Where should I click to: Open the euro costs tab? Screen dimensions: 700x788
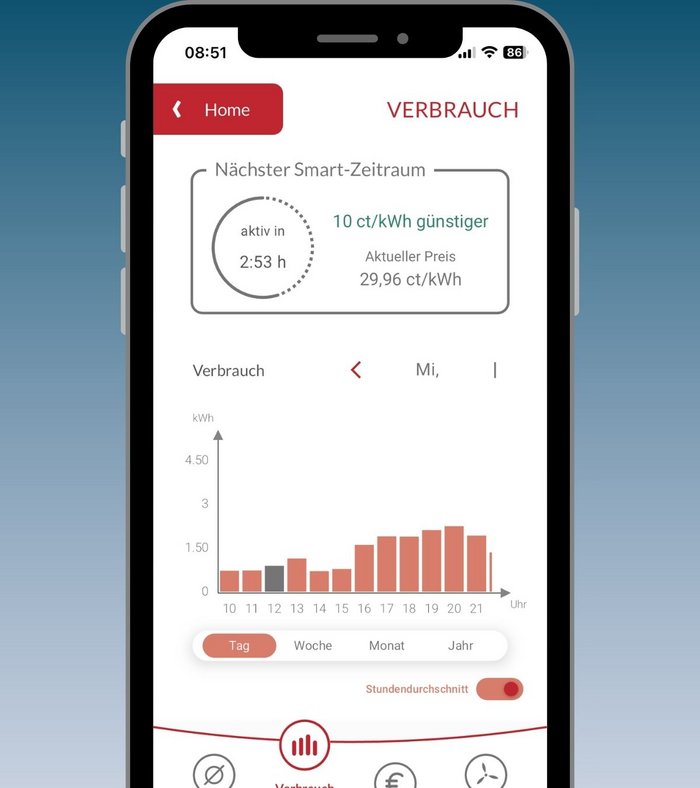coord(395,776)
